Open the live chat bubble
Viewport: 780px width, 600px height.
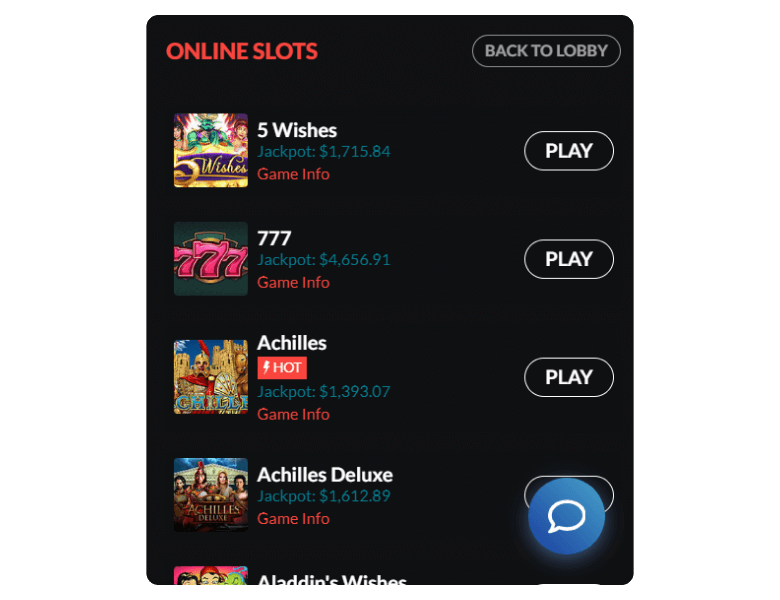pos(566,516)
